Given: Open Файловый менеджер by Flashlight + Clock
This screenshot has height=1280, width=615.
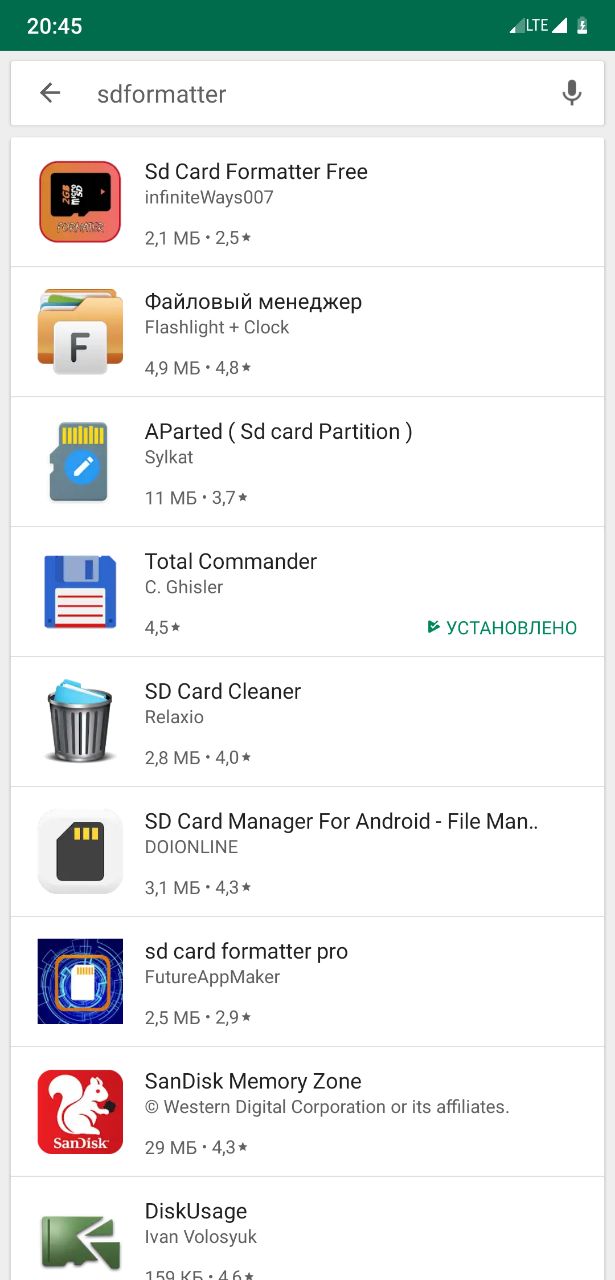Looking at the screenshot, I should pyautogui.click(x=307, y=332).
